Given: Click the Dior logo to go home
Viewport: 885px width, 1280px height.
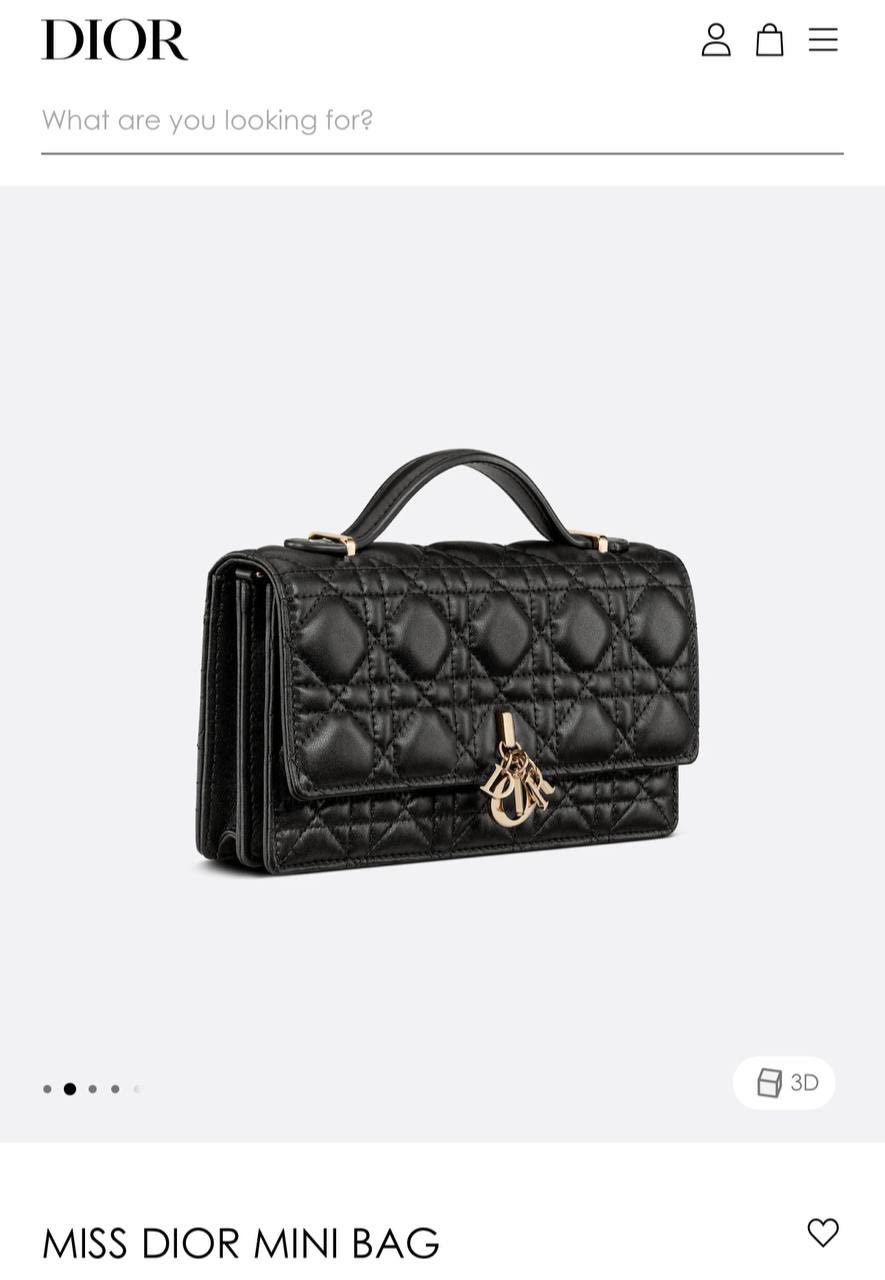Looking at the screenshot, I should coord(114,40).
